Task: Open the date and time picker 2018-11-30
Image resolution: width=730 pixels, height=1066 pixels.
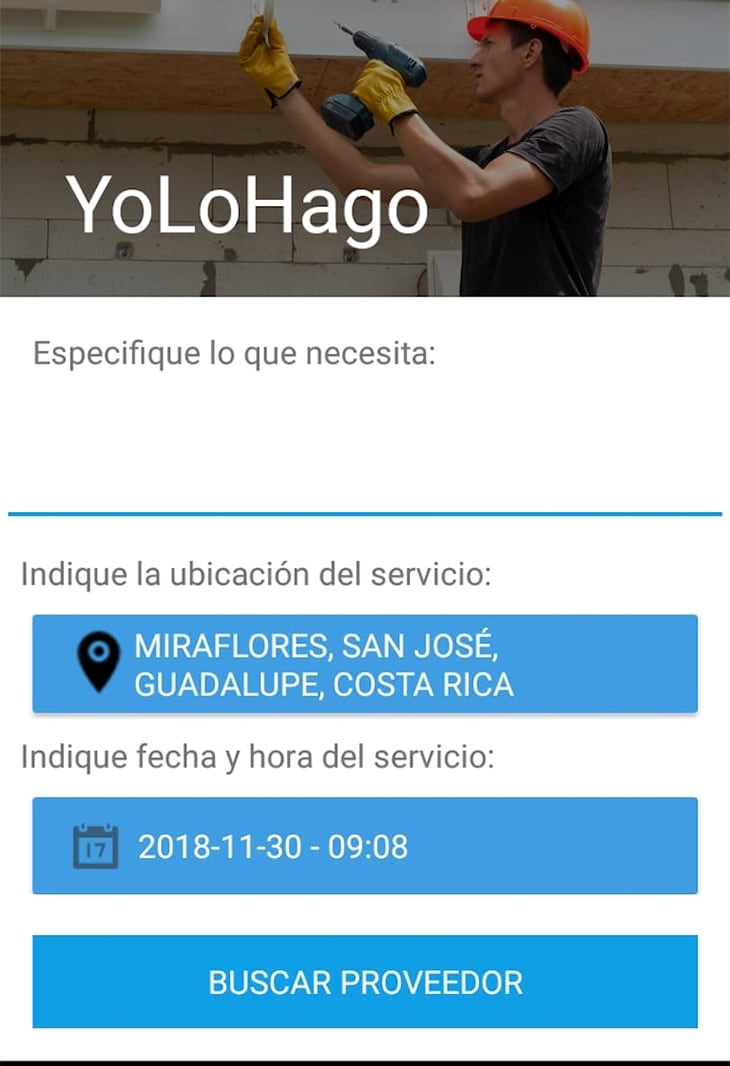Action: (365, 846)
